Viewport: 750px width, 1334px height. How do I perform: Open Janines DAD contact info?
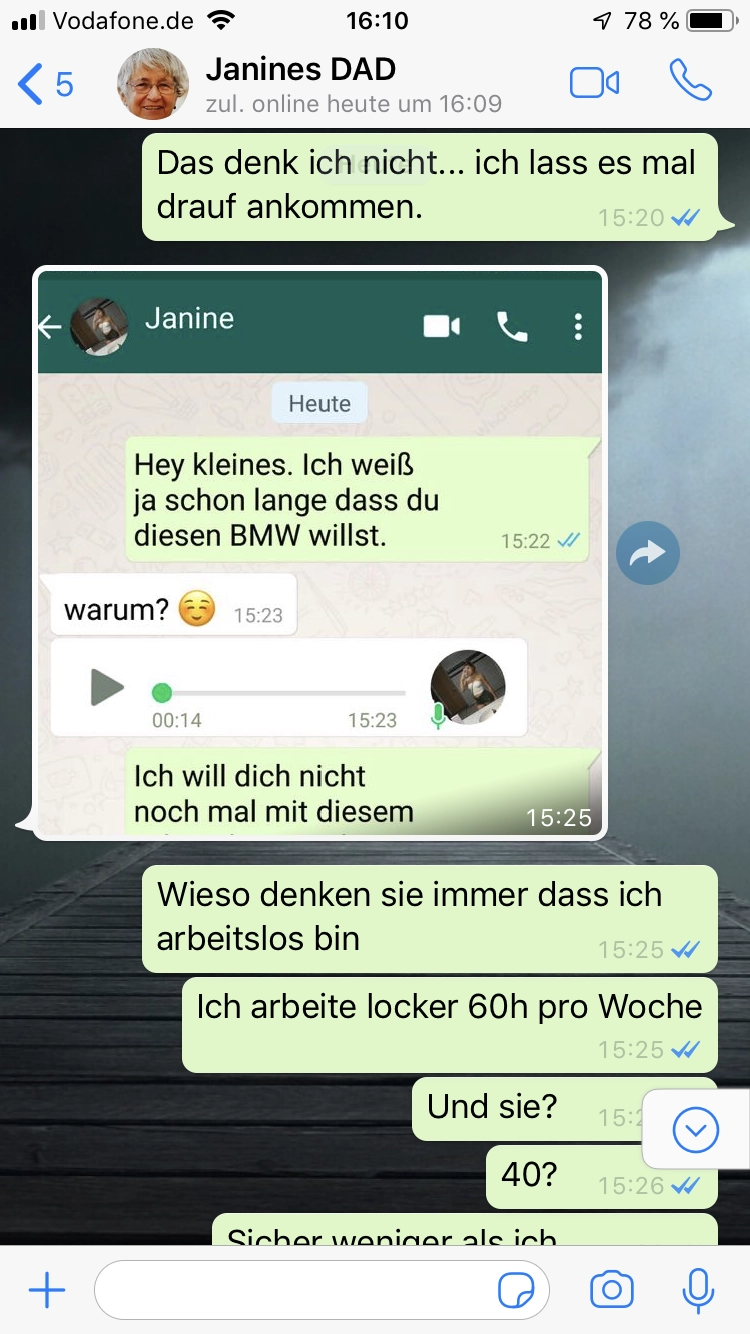click(x=300, y=83)
